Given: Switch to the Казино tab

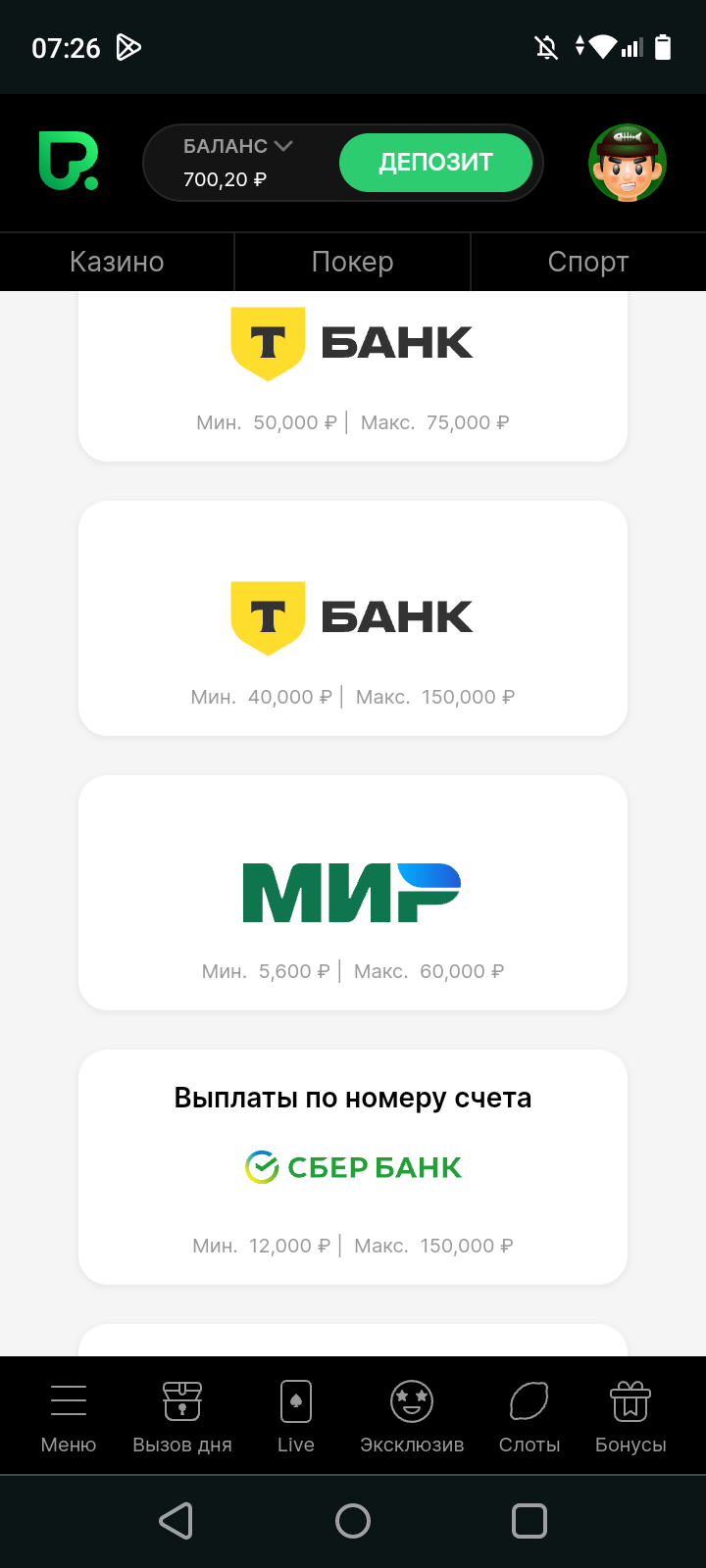Looking at the screenshot, I should tap(117, 262).
